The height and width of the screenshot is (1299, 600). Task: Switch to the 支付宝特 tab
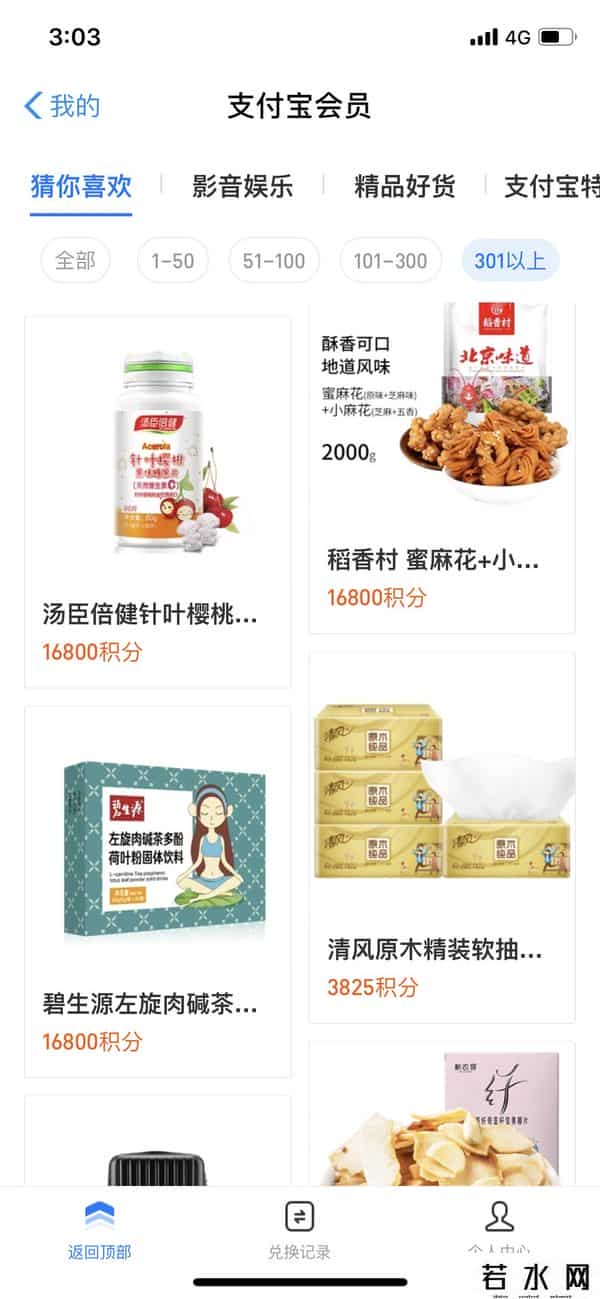point(551,186)
